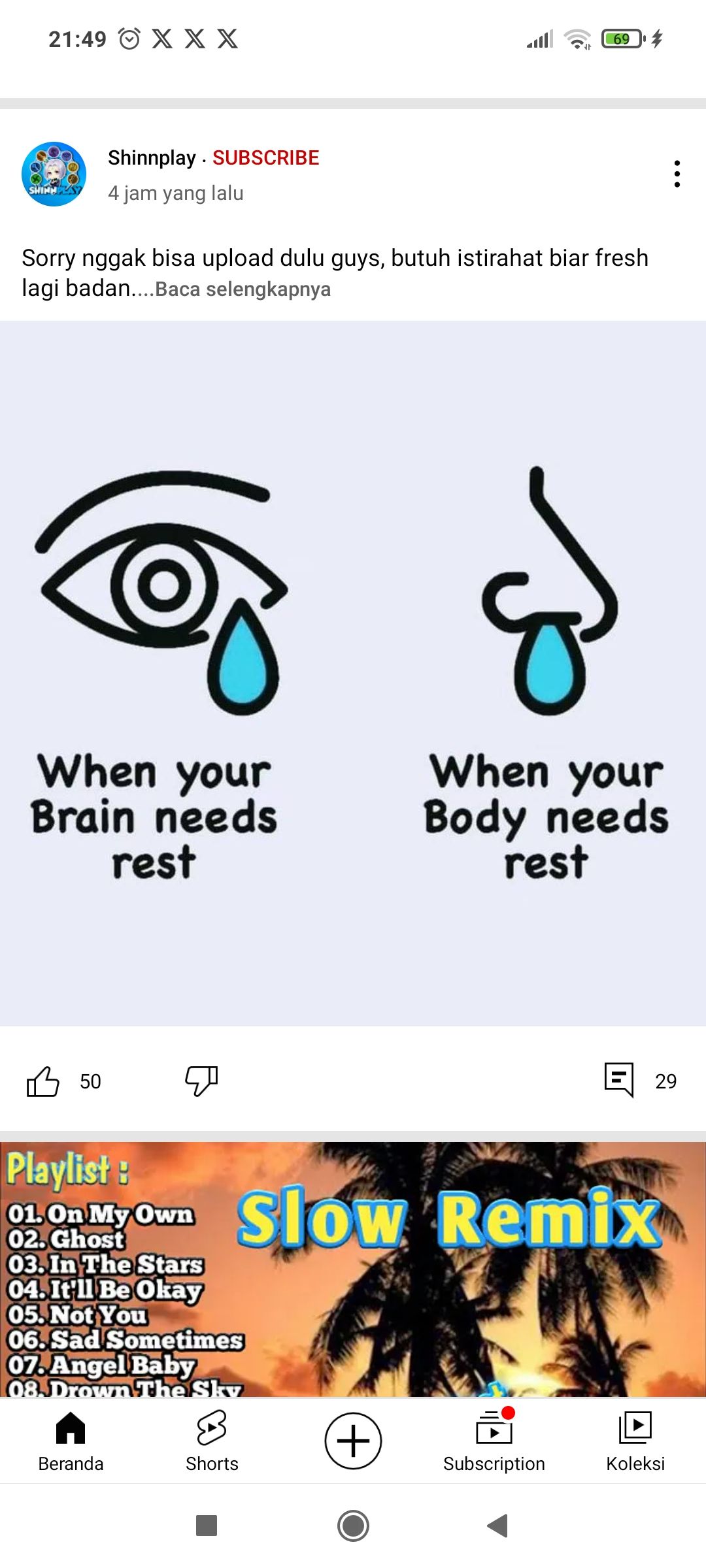This screenshot has height=1568, width=706.
Task: Tap the system back button
Action: pos(498,1526)
